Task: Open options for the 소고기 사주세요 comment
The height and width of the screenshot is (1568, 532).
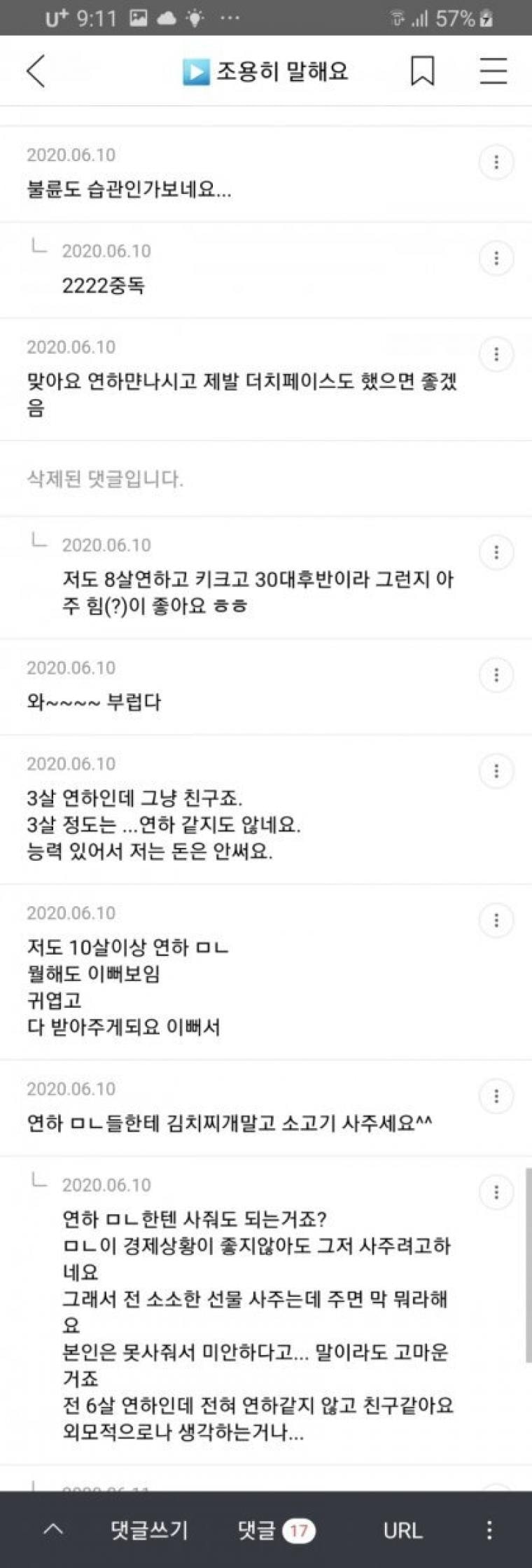Action: click(x=496, y=1096)
